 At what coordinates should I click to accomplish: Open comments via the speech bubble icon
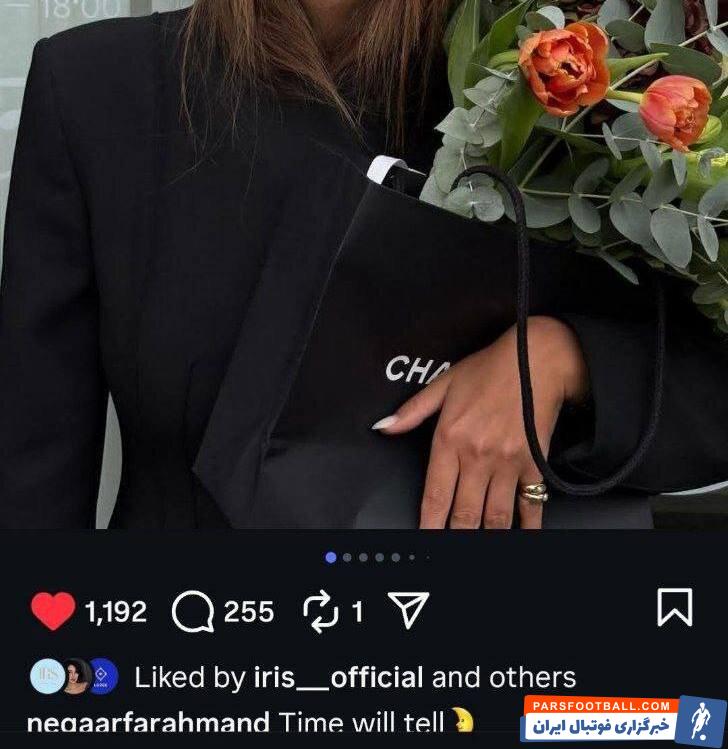(x=192, y=612)
